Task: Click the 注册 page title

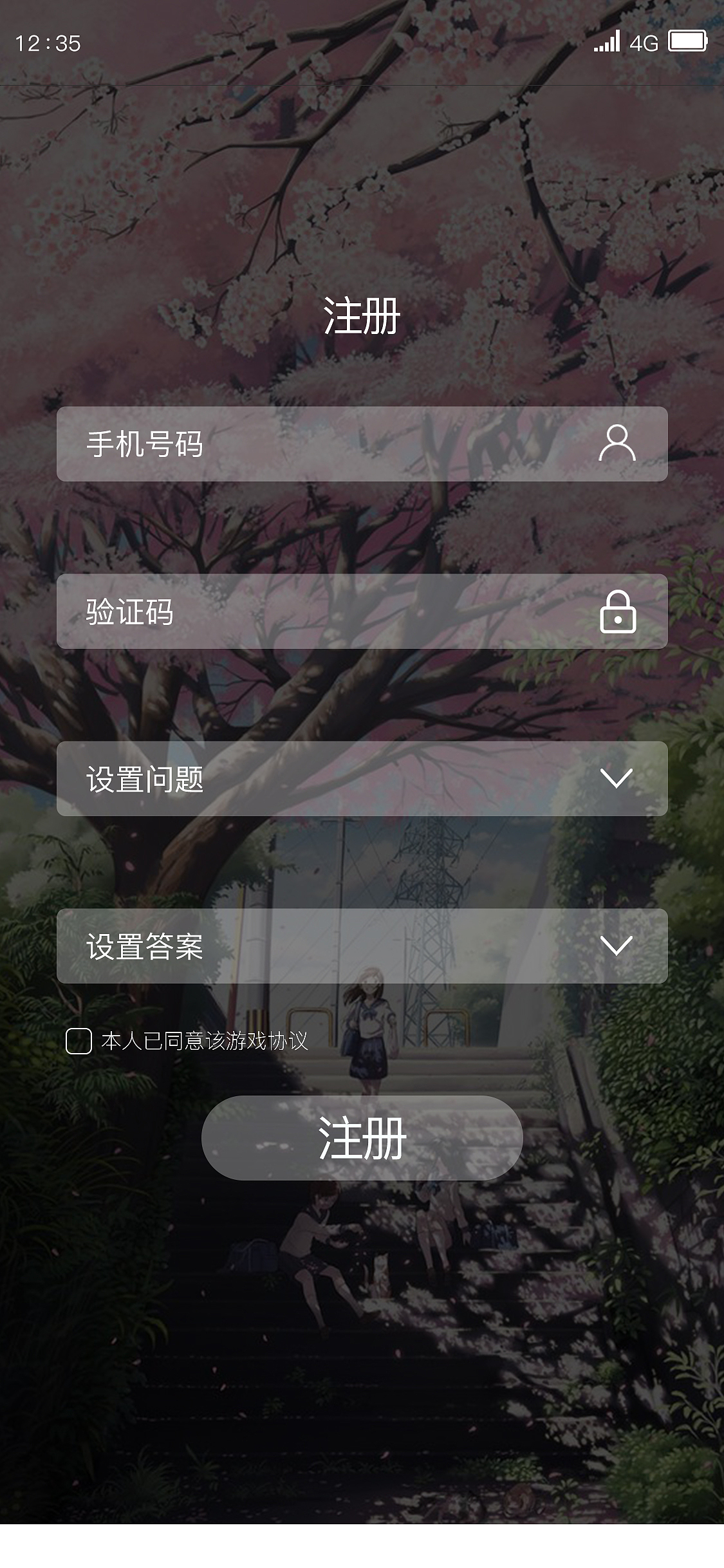Action: point(362,315)
